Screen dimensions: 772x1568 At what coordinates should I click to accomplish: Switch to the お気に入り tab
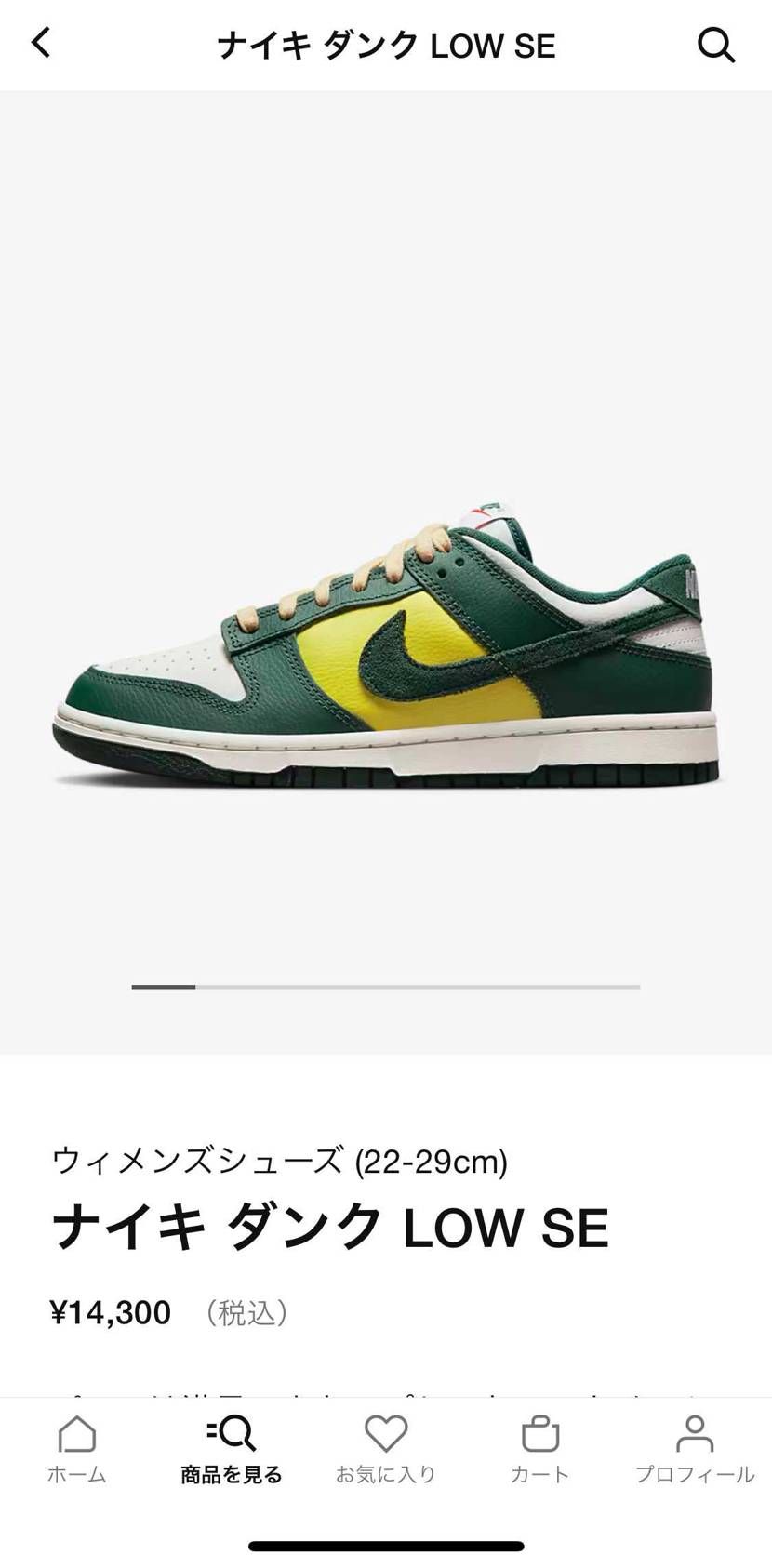(385, 1449)
